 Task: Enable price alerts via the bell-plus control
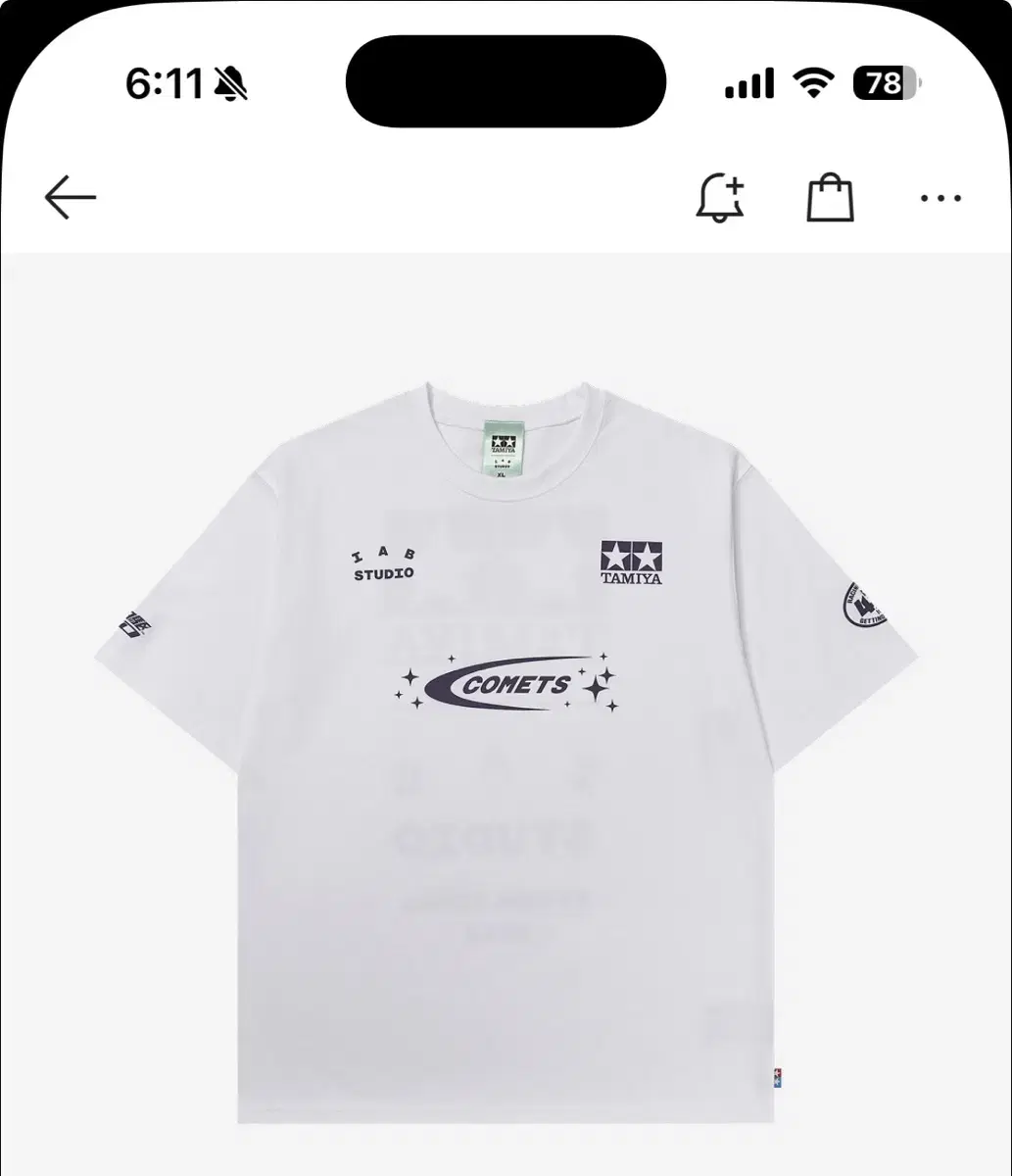pos(721,197)
